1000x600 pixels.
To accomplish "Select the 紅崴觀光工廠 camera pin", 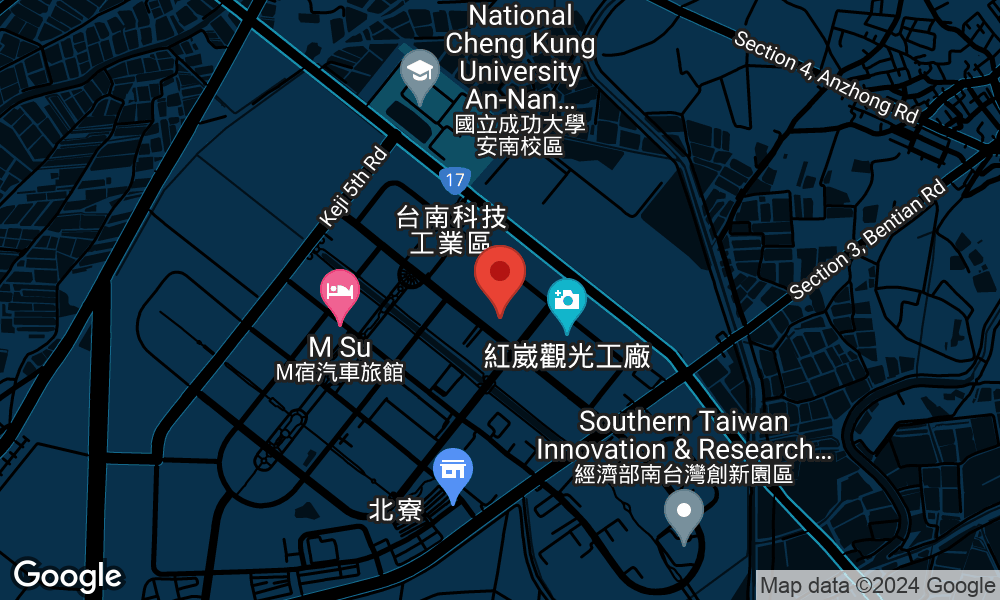I will [x=567, y=300].
